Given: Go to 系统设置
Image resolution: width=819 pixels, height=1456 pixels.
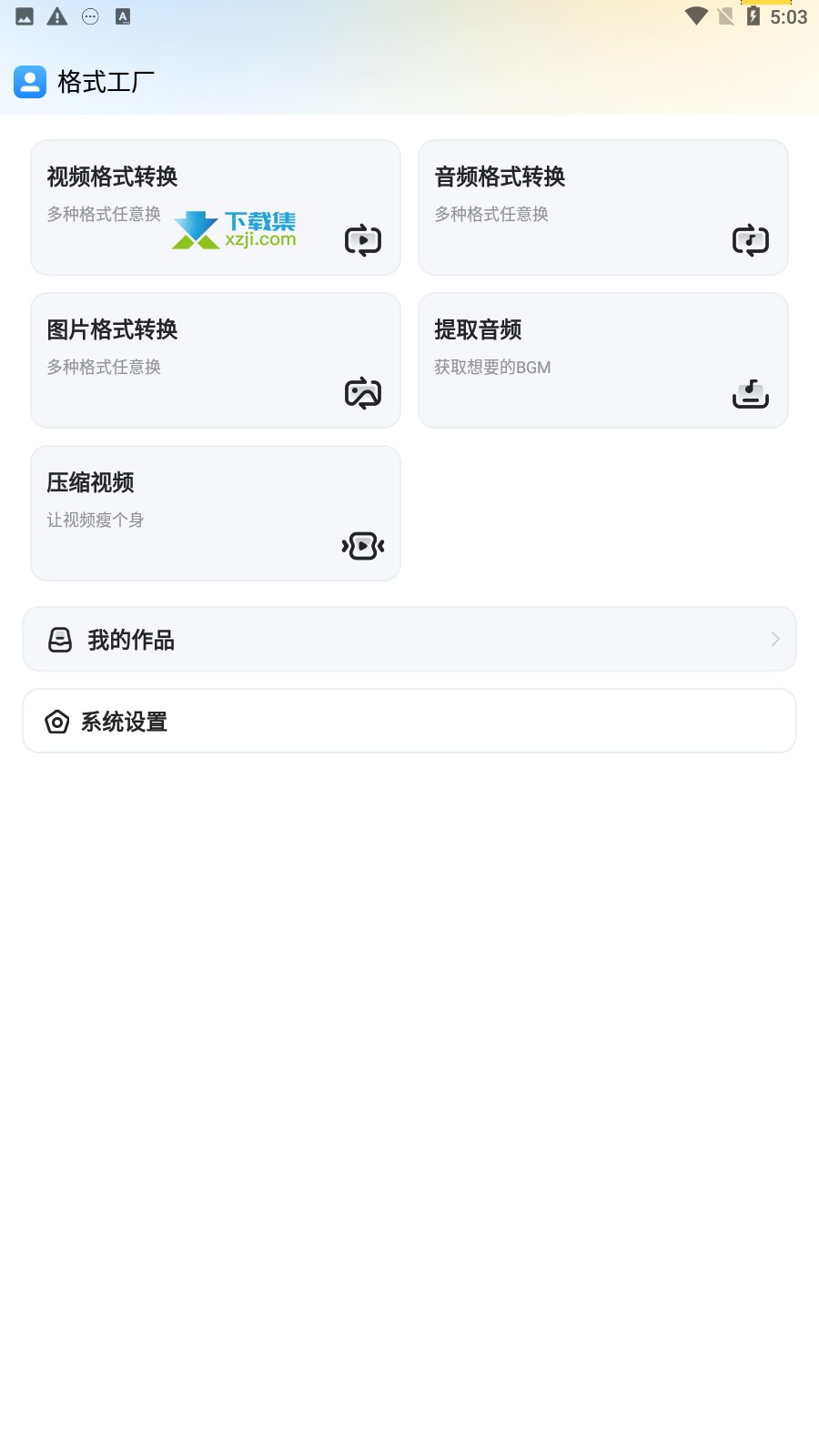Looking at the screenshot, I should pos(409,721).
